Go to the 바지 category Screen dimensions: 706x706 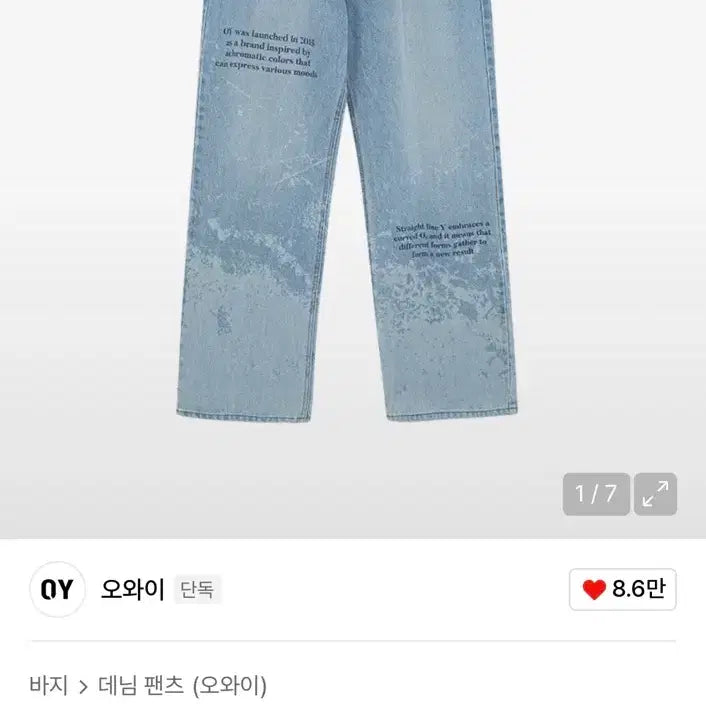tap(48, 686)
